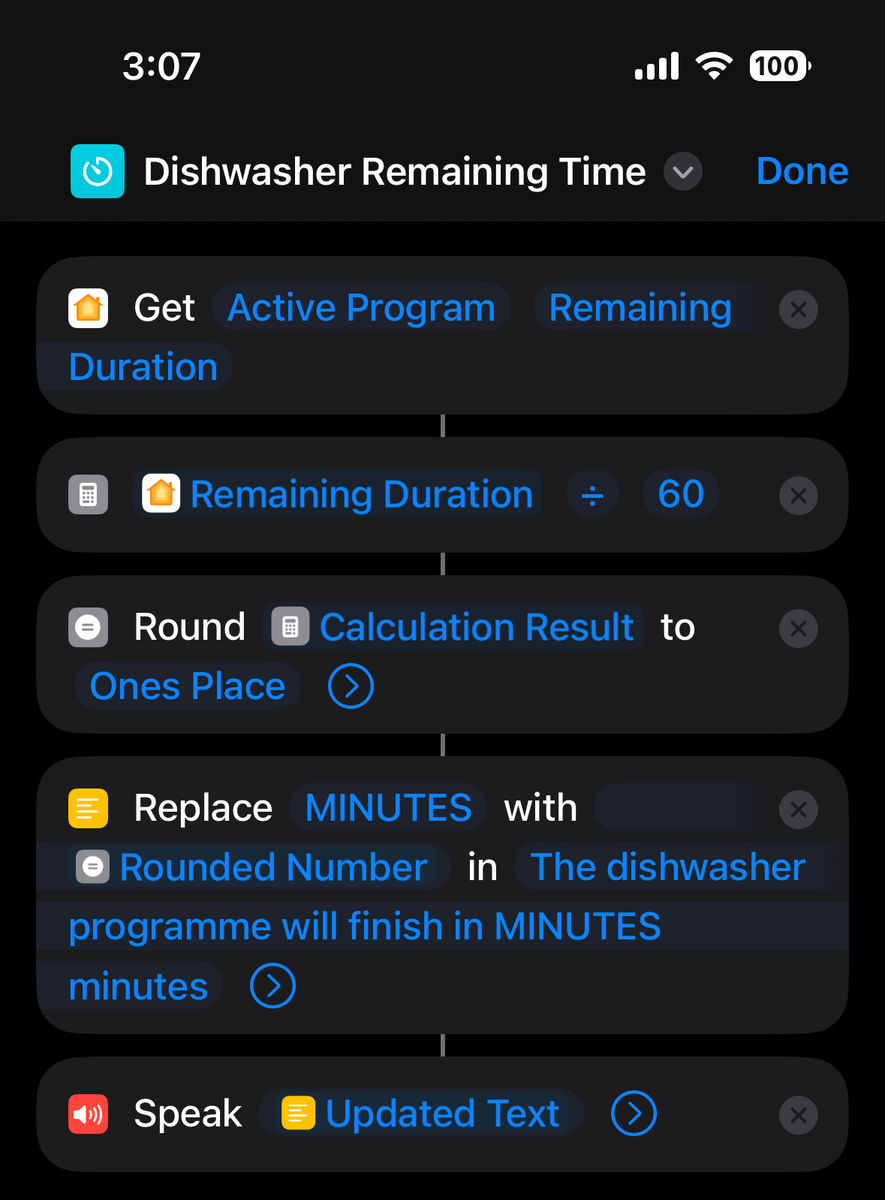Change the Active Program parameter
Image resolution: width=885 pixels, height=1200 pixels.
coord(361,308)
